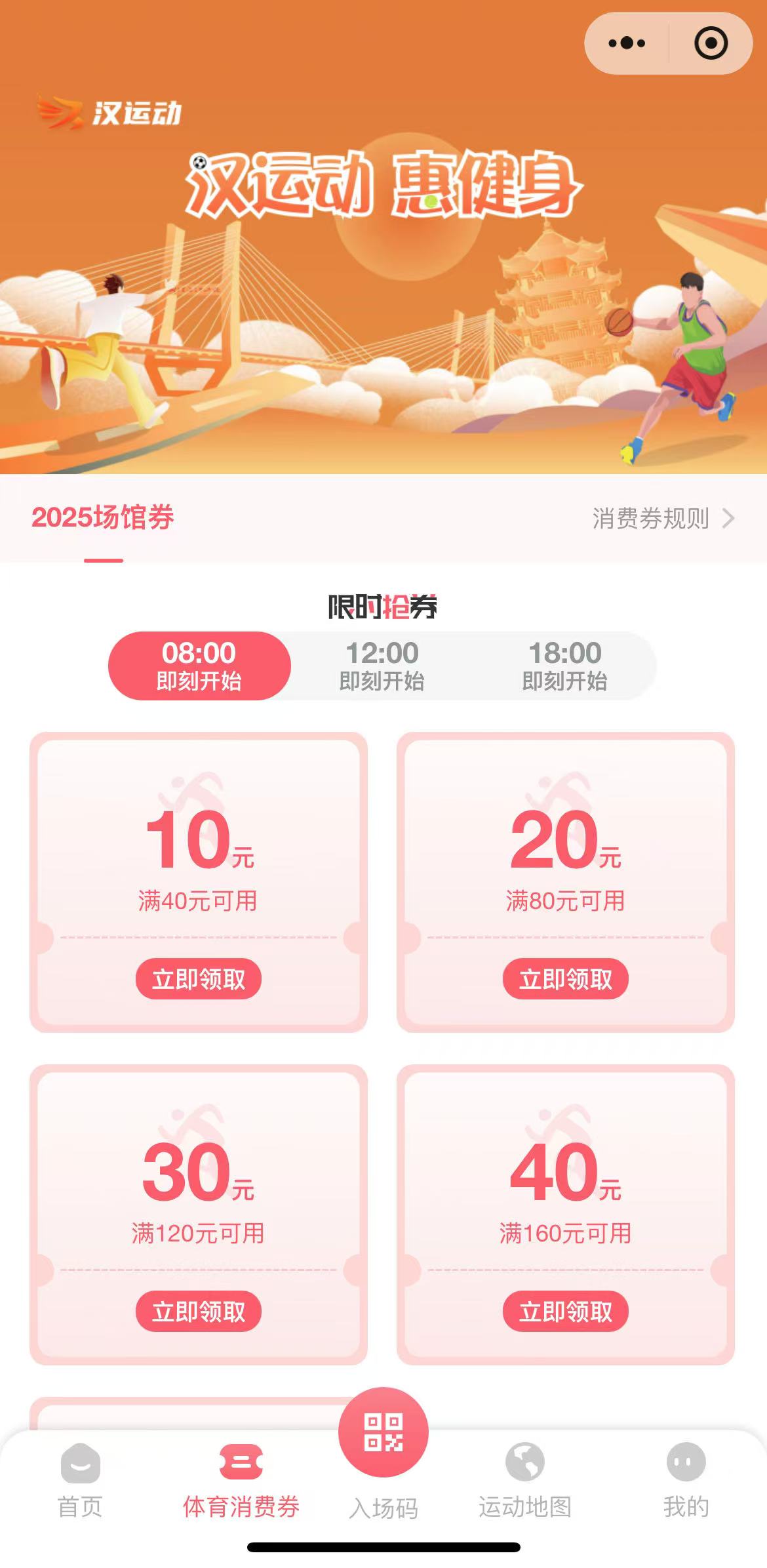Switch to the 12:00 time slot
Screen dimensions: 767x1568
click(382, 666)
